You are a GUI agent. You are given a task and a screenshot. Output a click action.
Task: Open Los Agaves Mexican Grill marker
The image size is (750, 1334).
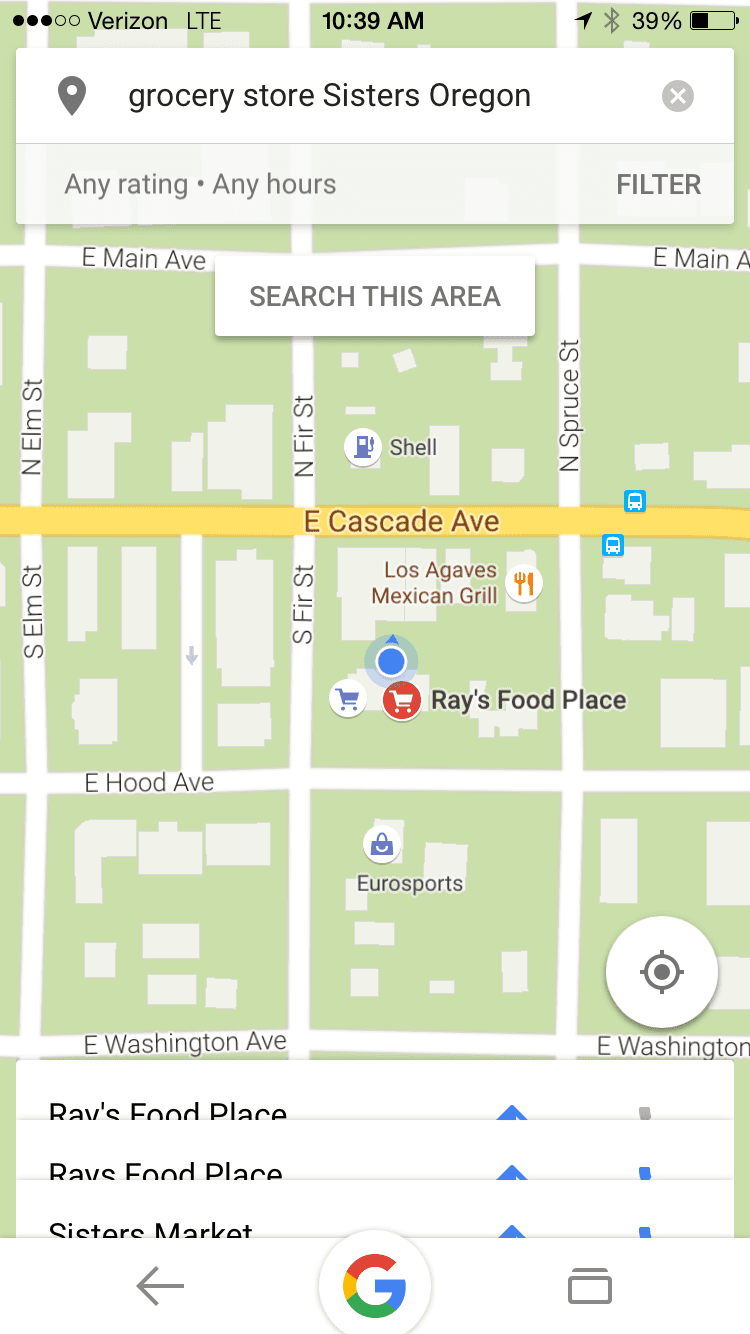[524, 582]
